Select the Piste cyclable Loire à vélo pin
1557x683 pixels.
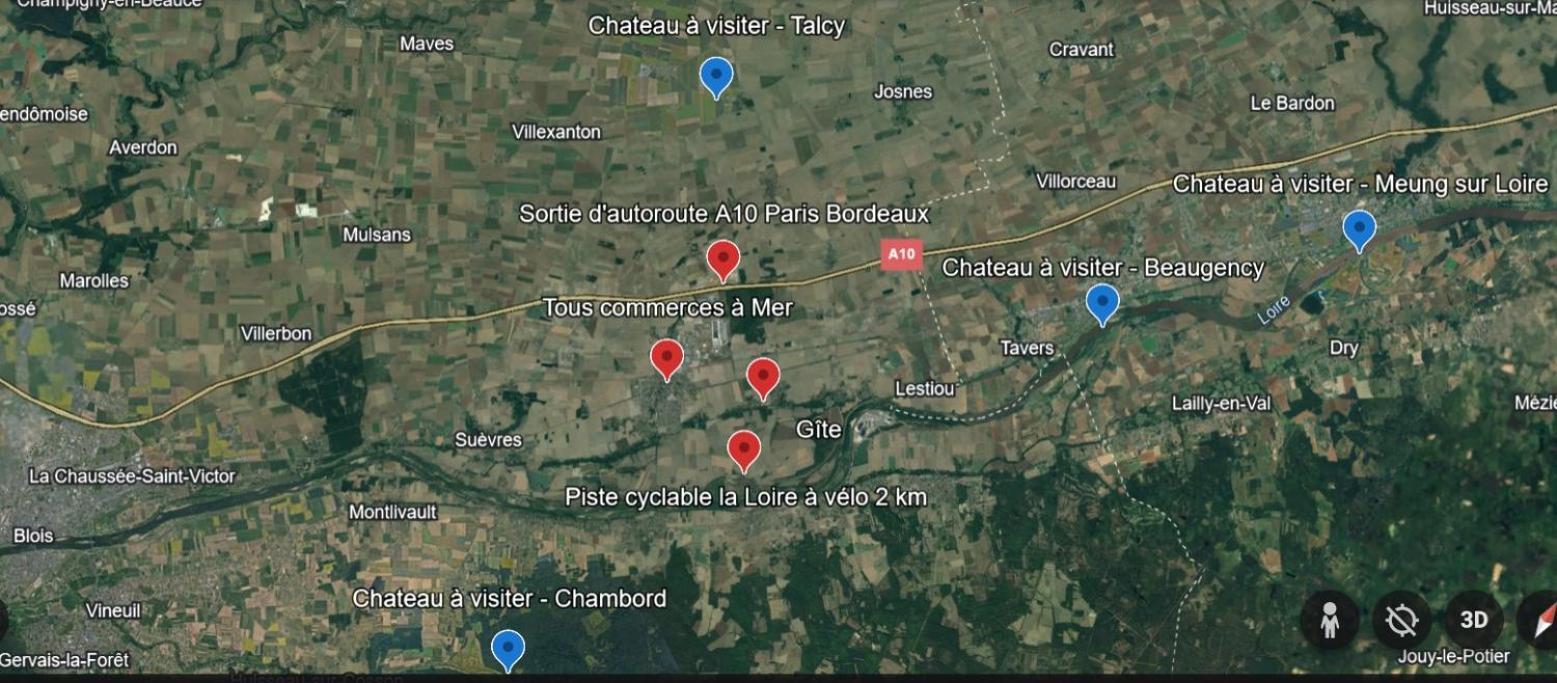[x=743, y=449]
